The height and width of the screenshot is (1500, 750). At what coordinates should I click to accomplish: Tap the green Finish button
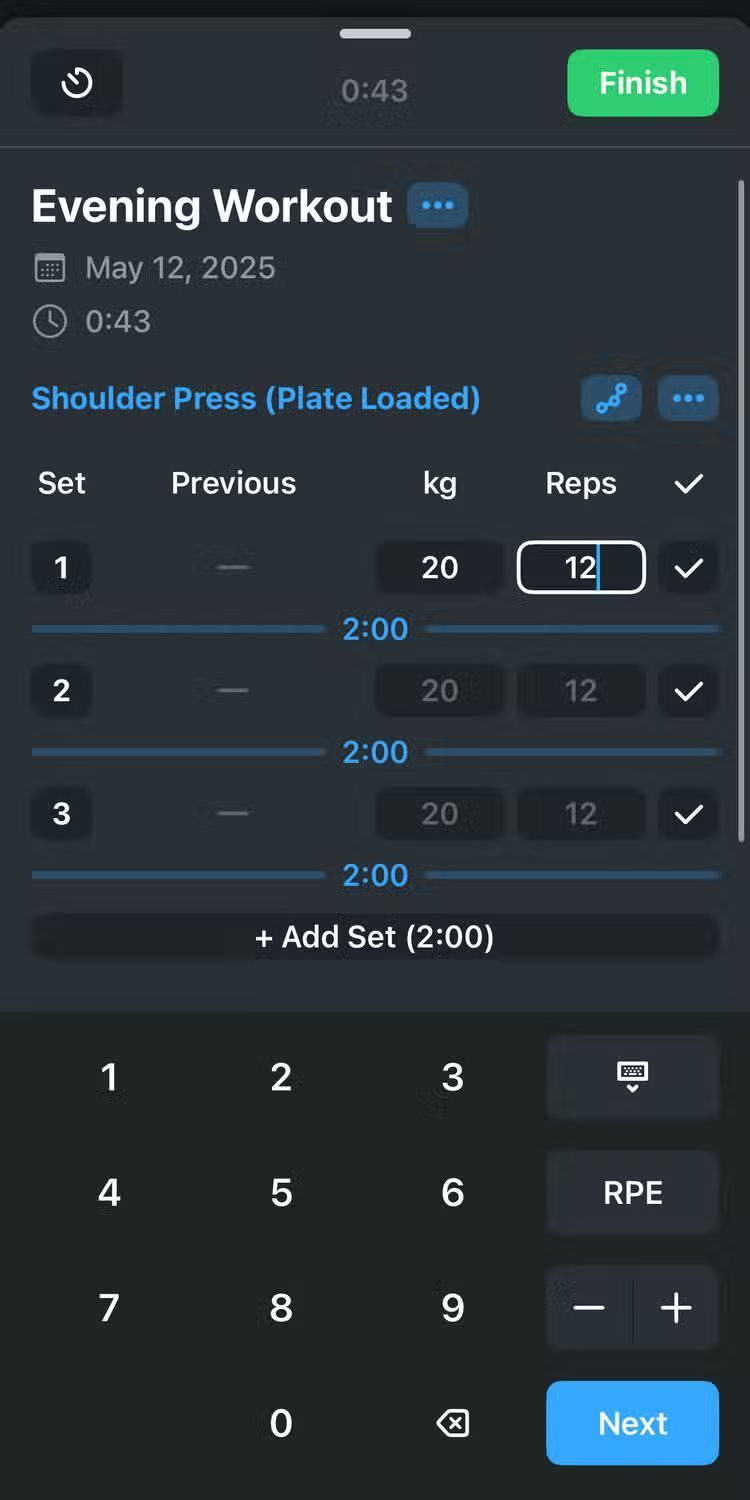[643, 83]
